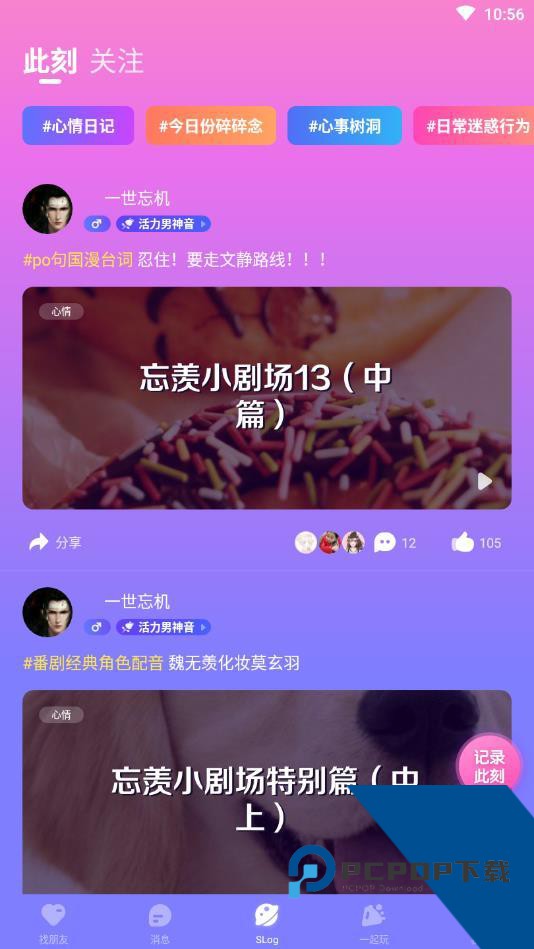Image resolution: width=534 pixels, height=949 pixels.
Task: Tap #番剧经典角色配音 hashtag link
Action: pyautogui.click(x=93, y=663)
